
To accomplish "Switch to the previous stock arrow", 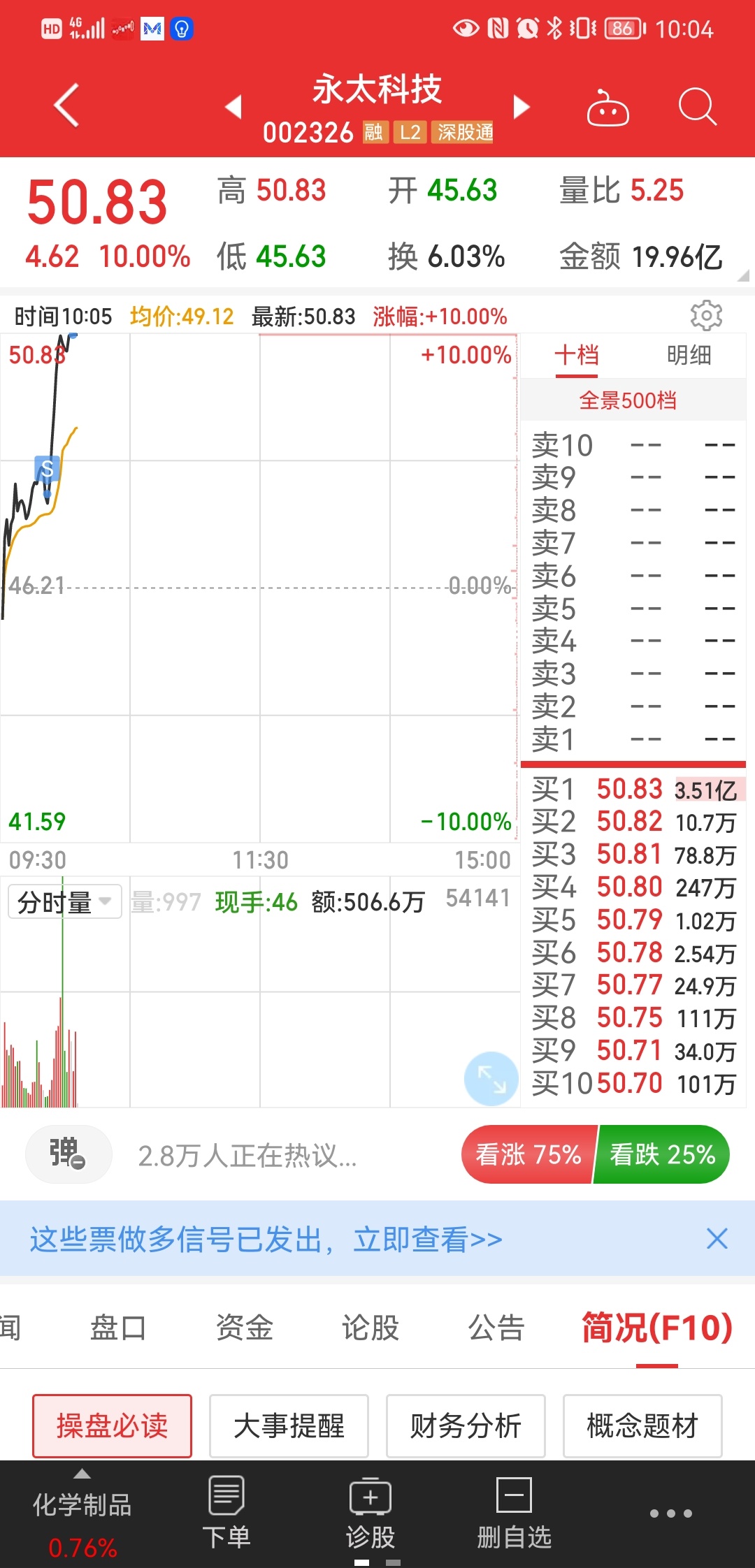I will pos(233,107).
